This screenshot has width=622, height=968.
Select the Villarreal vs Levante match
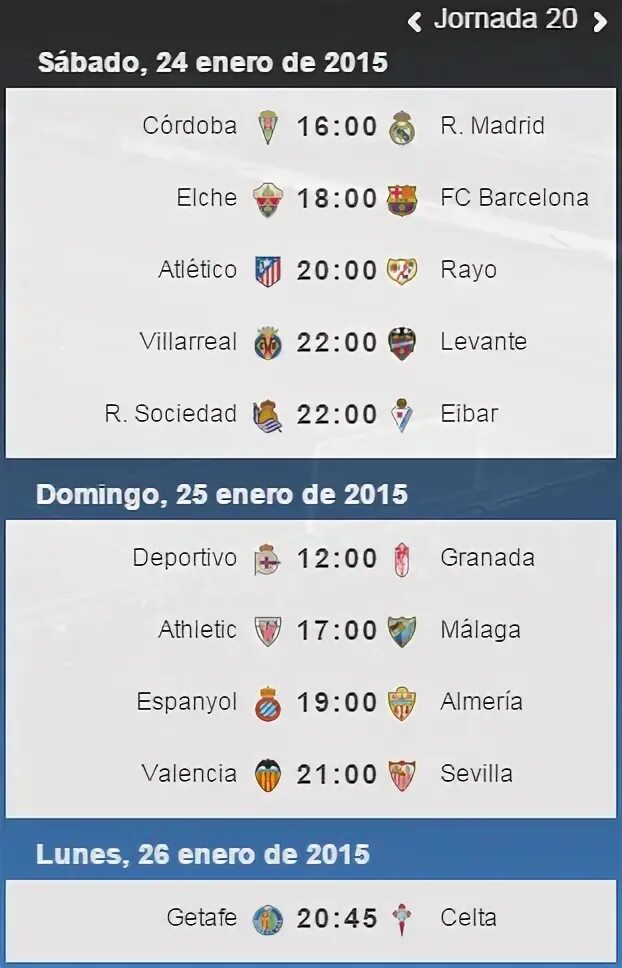click(336, 342)
